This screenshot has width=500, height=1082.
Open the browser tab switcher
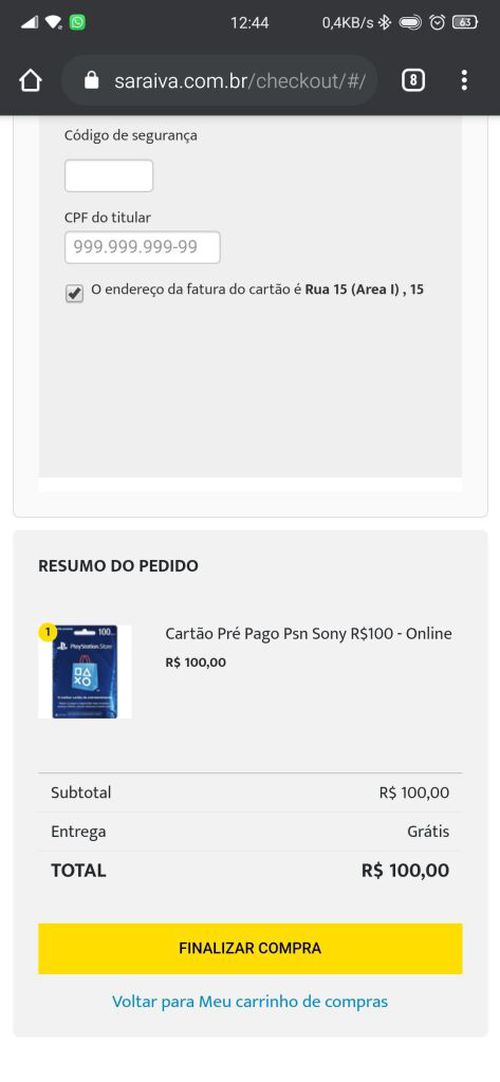coord(412,81)
